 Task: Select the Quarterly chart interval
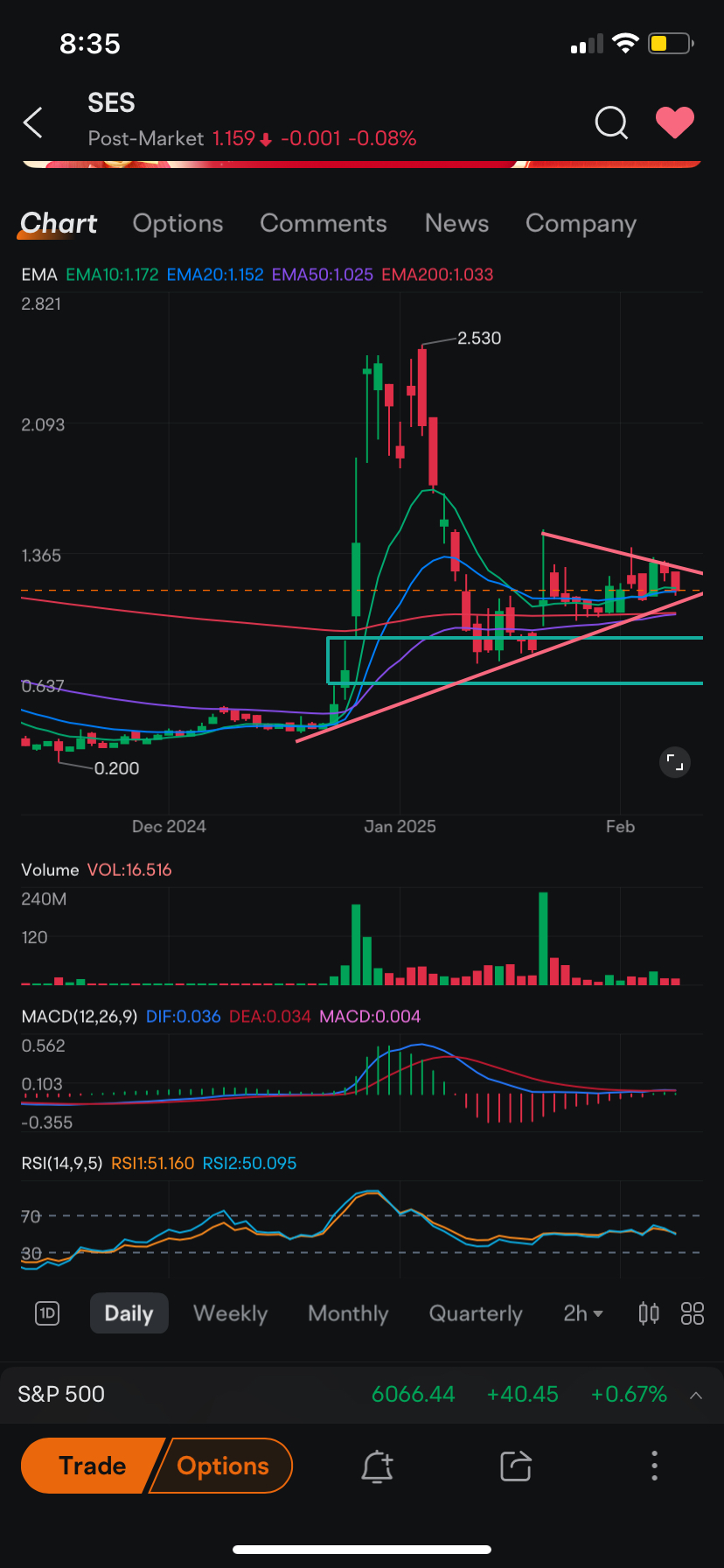476,1313
